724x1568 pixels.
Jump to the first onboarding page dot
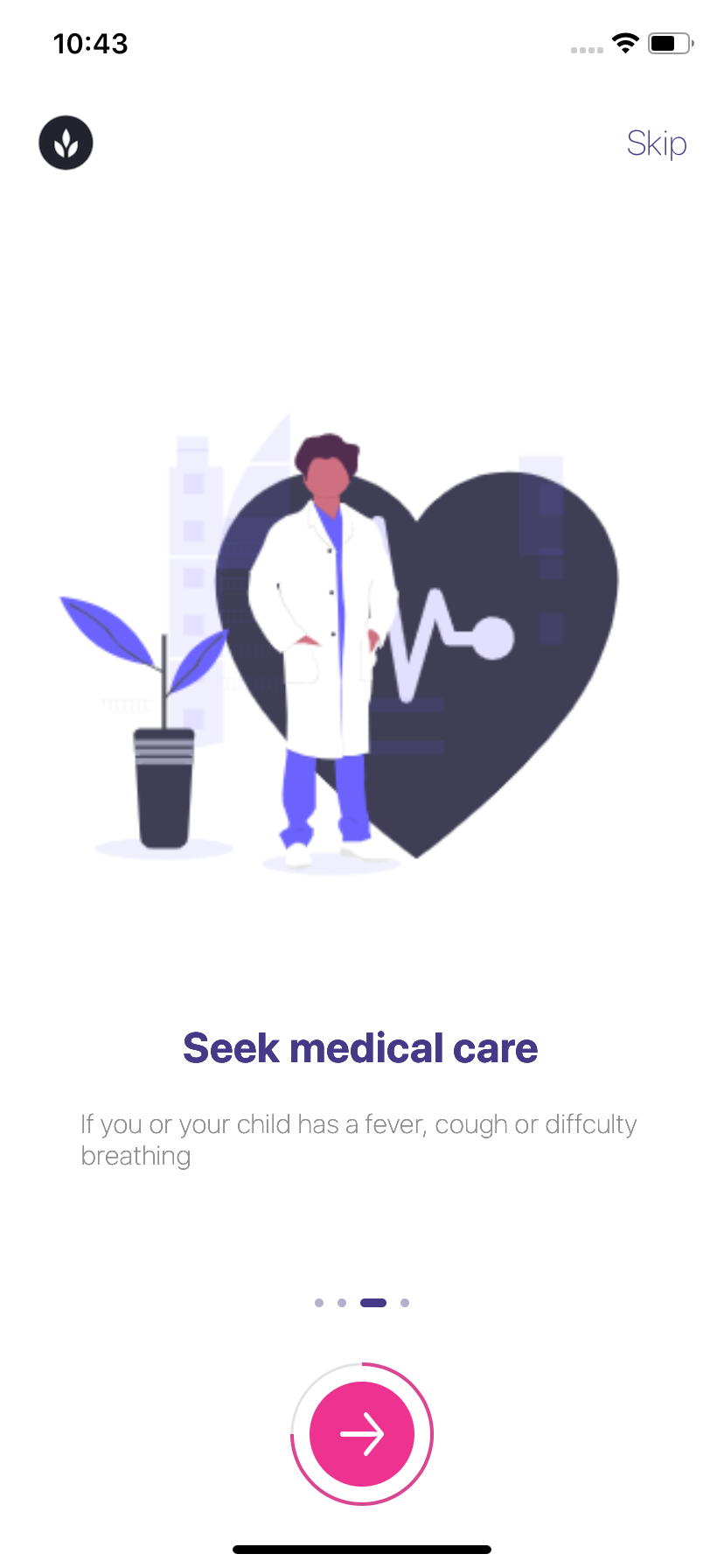click(319, 1303)
